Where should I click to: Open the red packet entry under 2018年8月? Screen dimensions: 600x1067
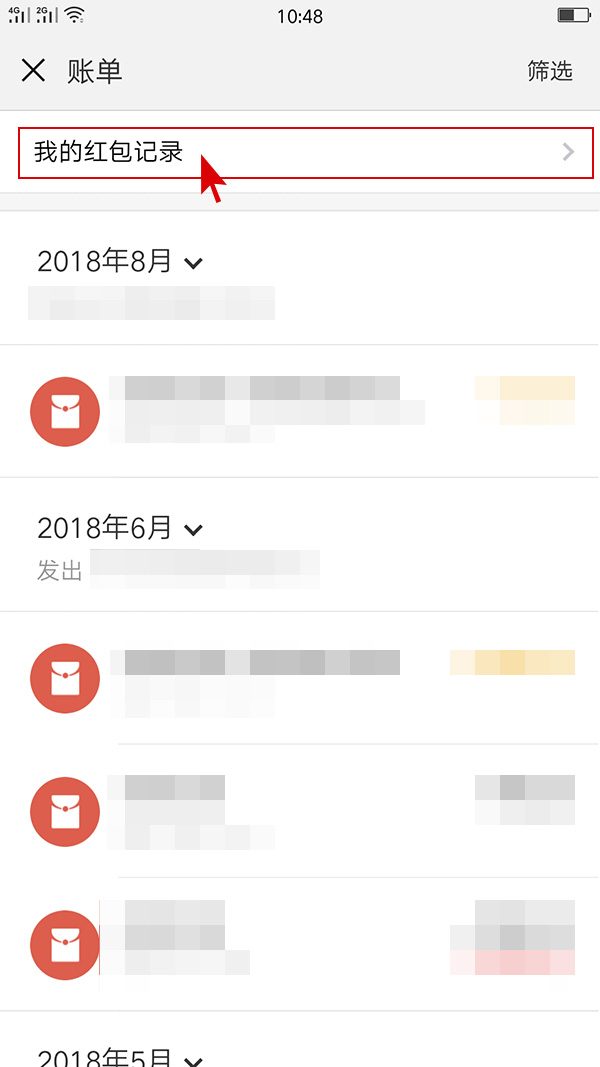coord(300,411)
